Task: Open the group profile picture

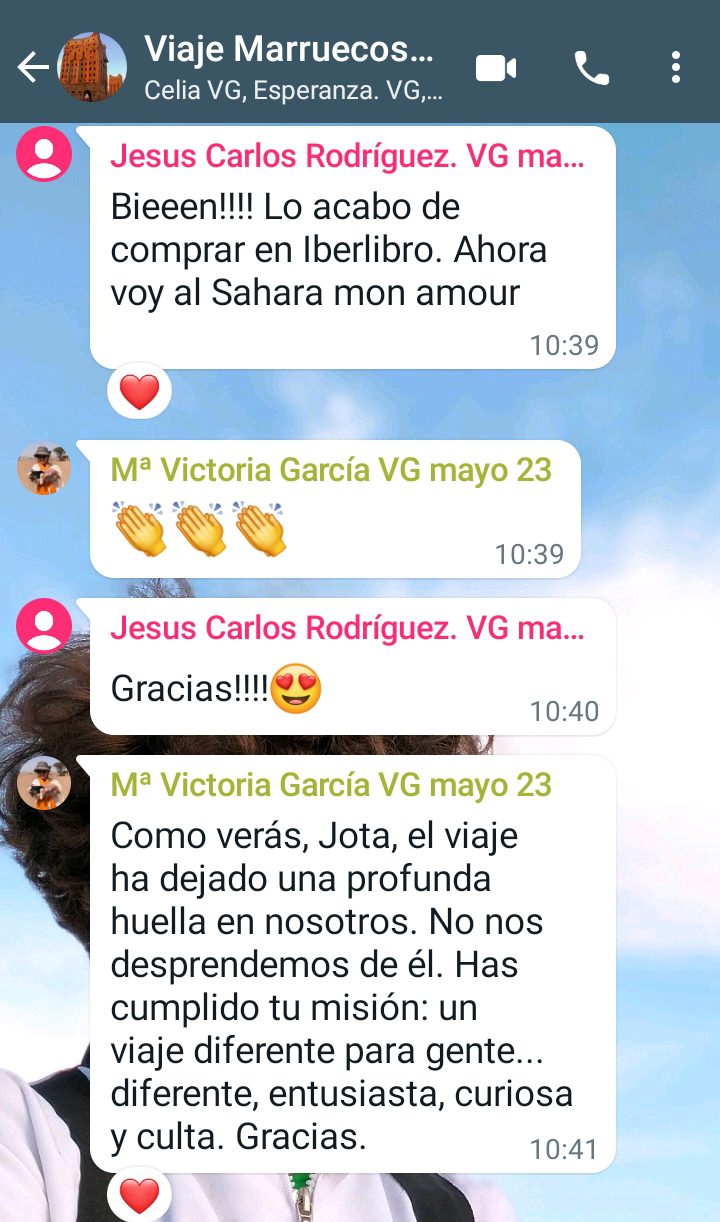Action: click(x=93, y=67)
